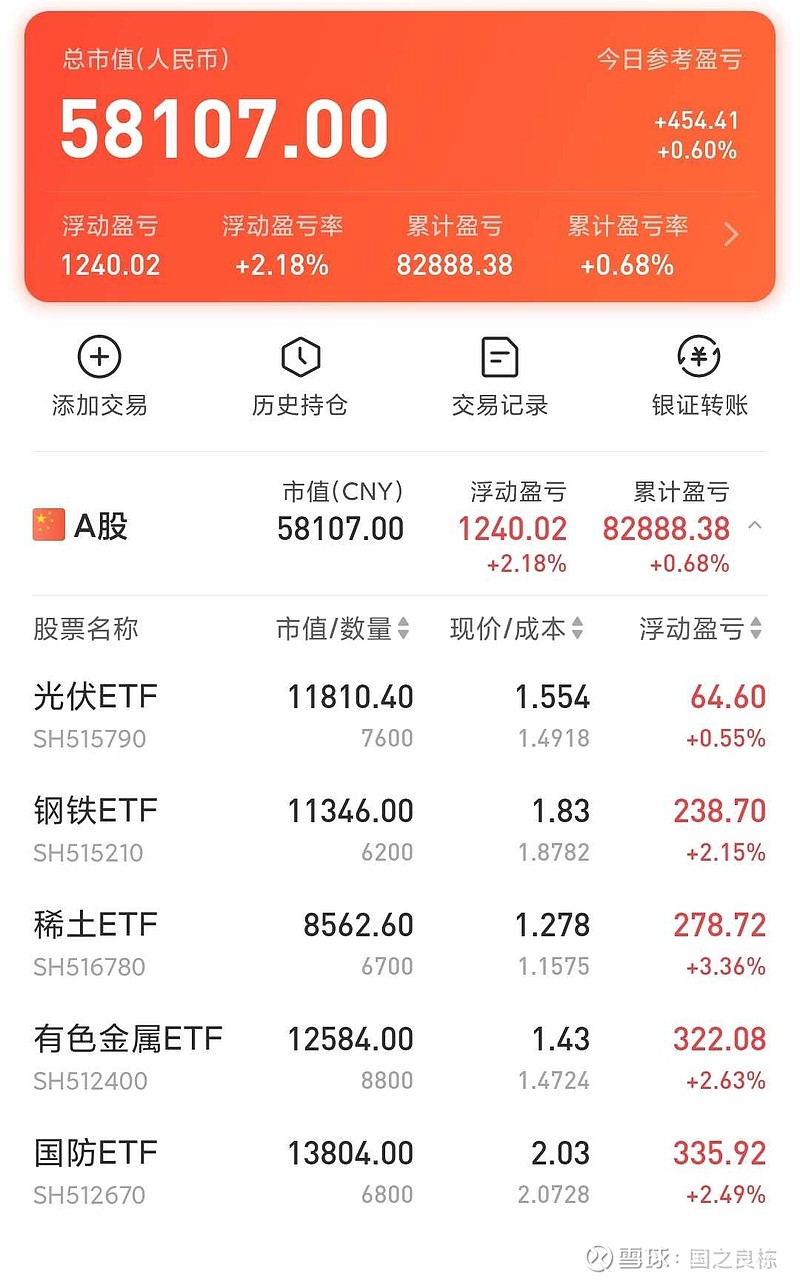The height and width of the screenshot is (1283, 800).
Task: Expand summary details via right arrow chevron
Action: tap(732, 235)
